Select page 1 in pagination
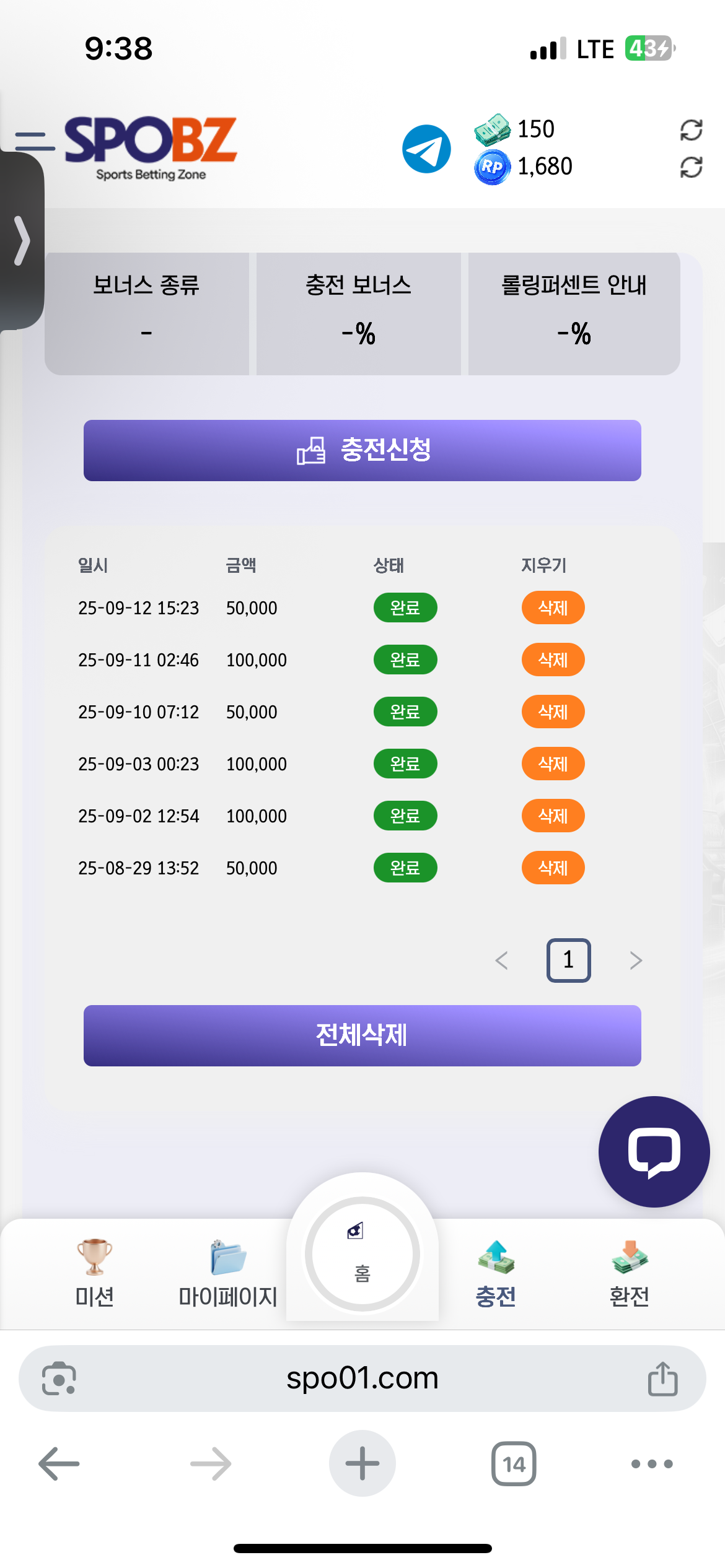The height and width of the screenshot is (1568, 725). (x=568, y=960)
